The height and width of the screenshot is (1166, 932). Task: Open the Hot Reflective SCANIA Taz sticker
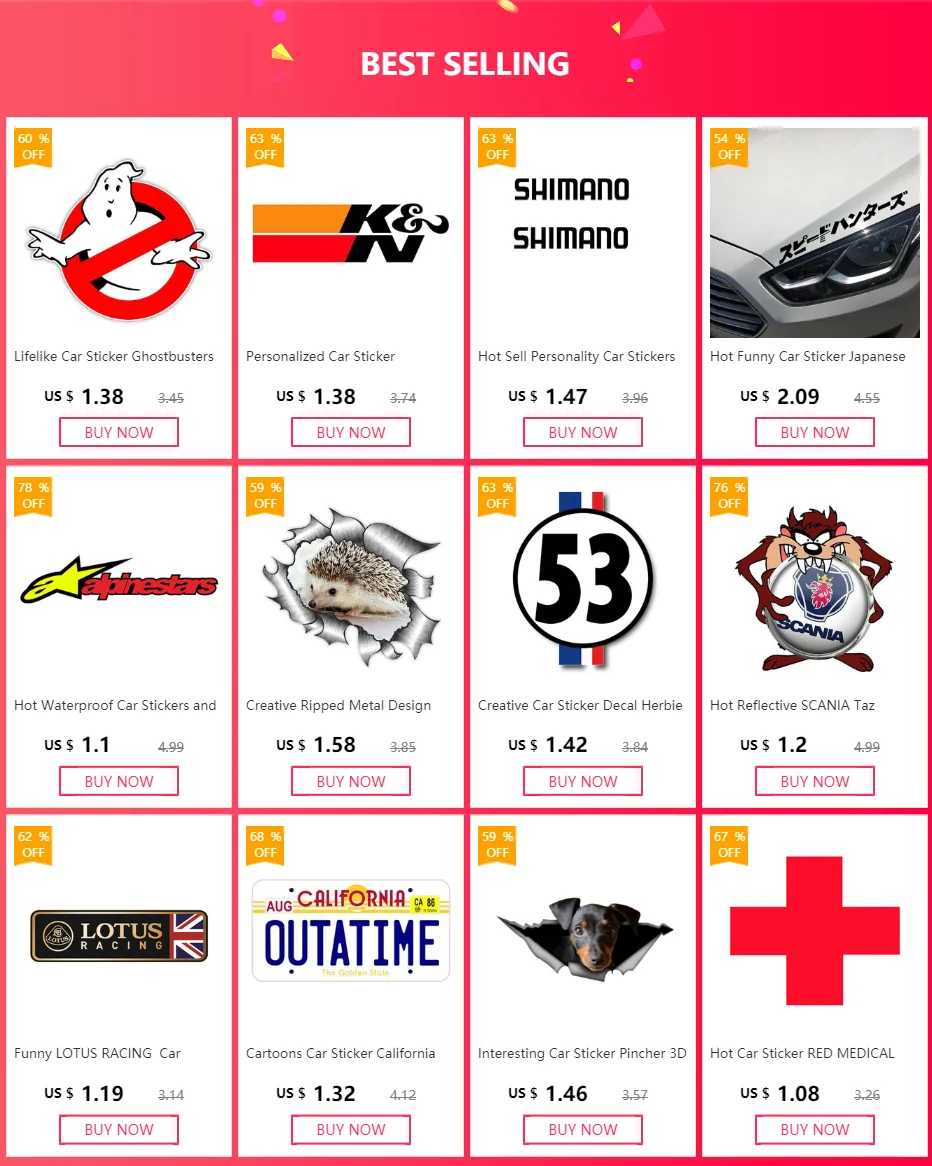tap(814, 637)
